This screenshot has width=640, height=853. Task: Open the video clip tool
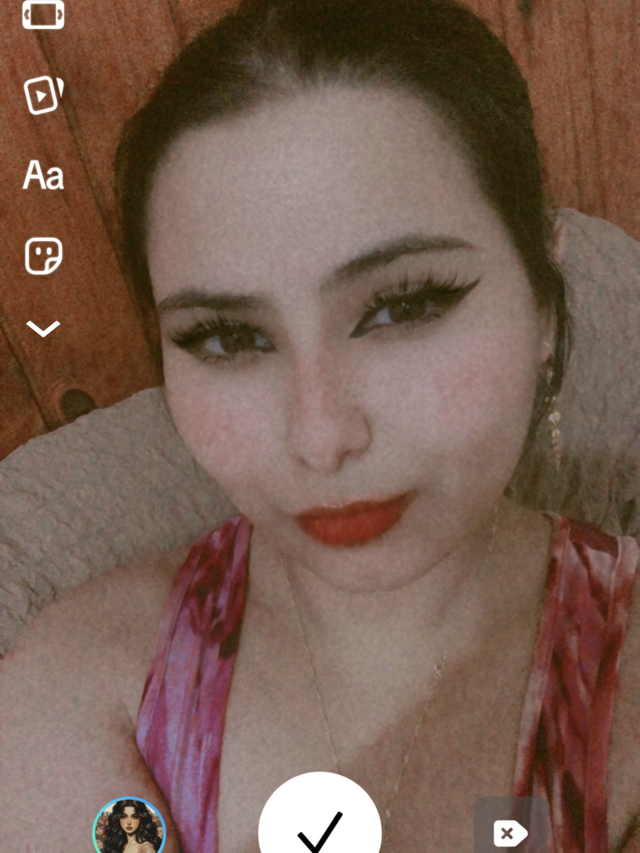click(x=43, y=95)
